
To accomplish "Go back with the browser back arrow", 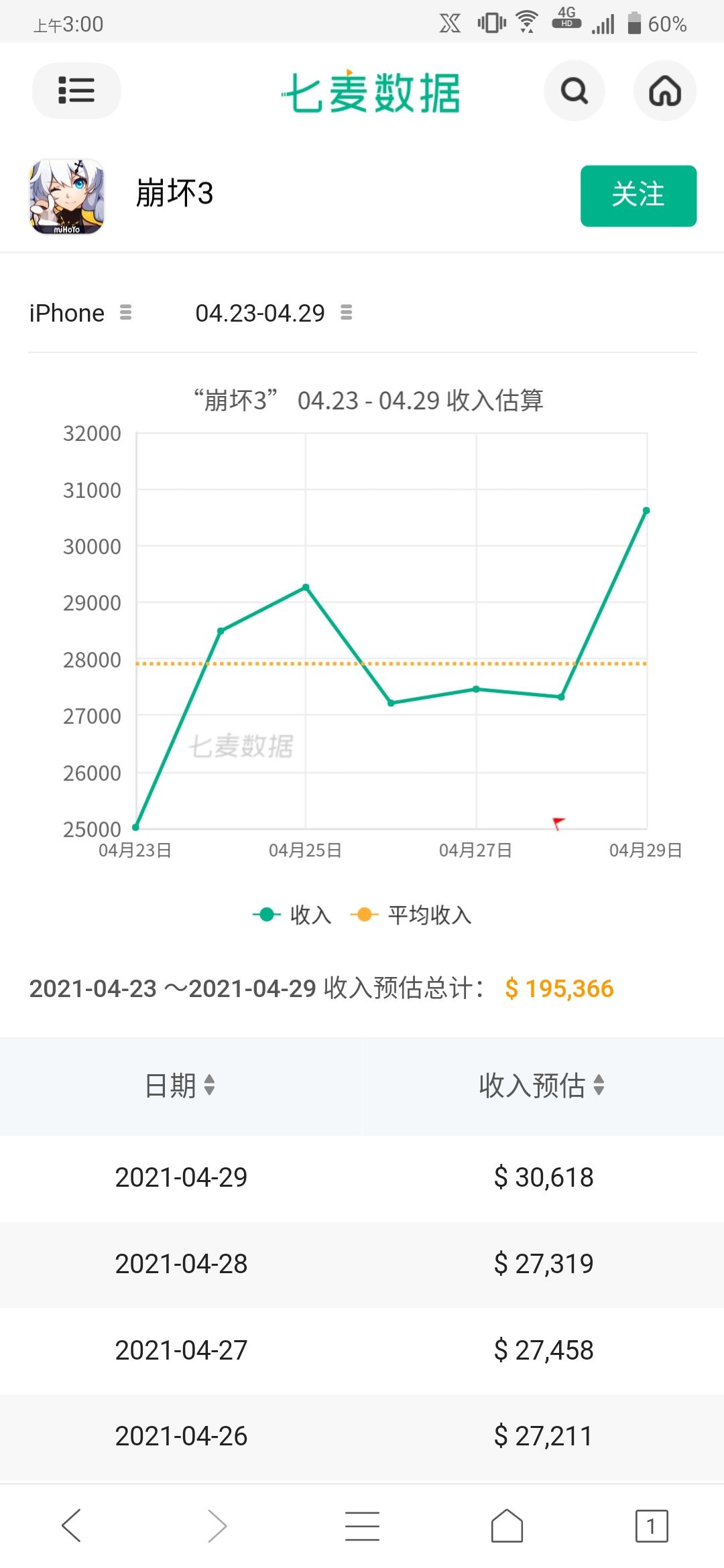I will pyautogui.click(x=72, y=1526).
